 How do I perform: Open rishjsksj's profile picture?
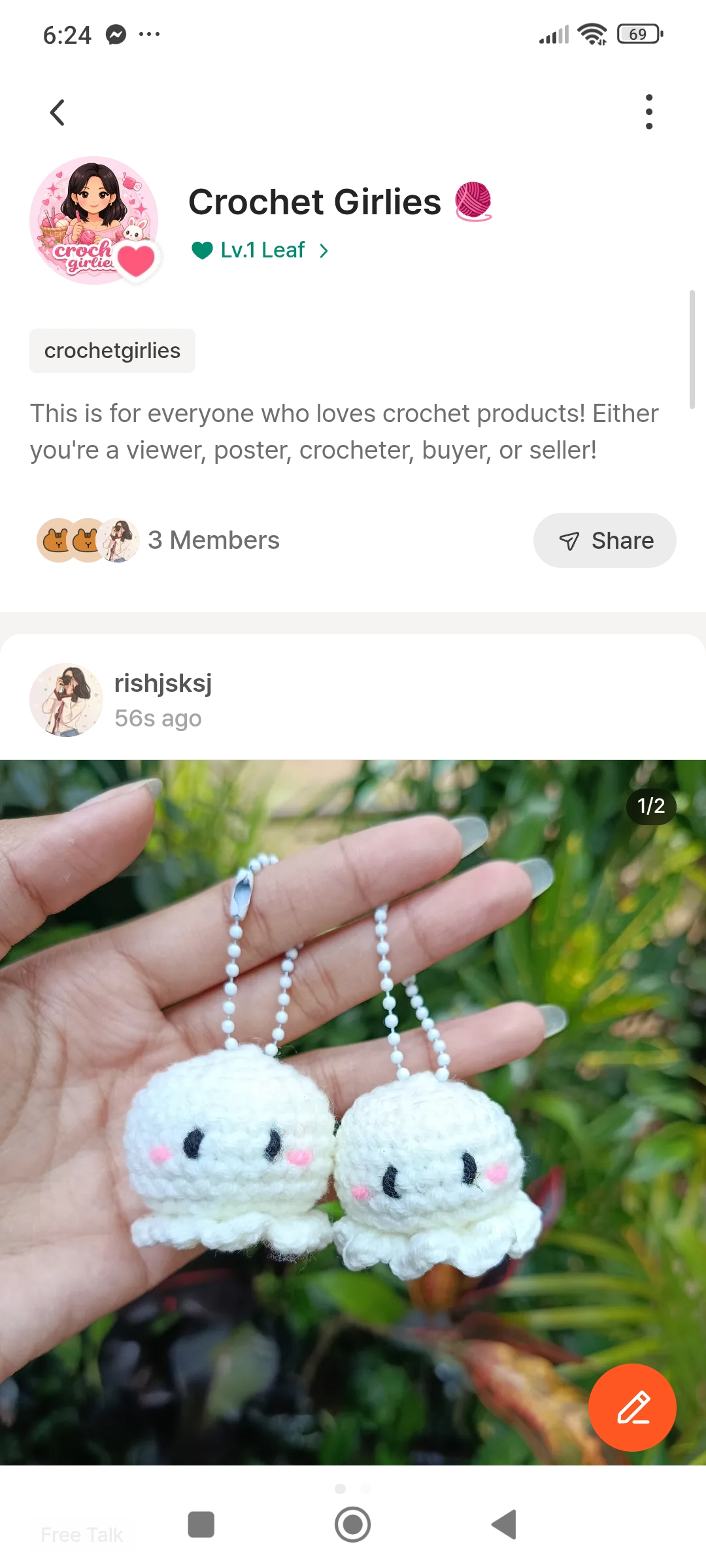click(x=66, y=700)
